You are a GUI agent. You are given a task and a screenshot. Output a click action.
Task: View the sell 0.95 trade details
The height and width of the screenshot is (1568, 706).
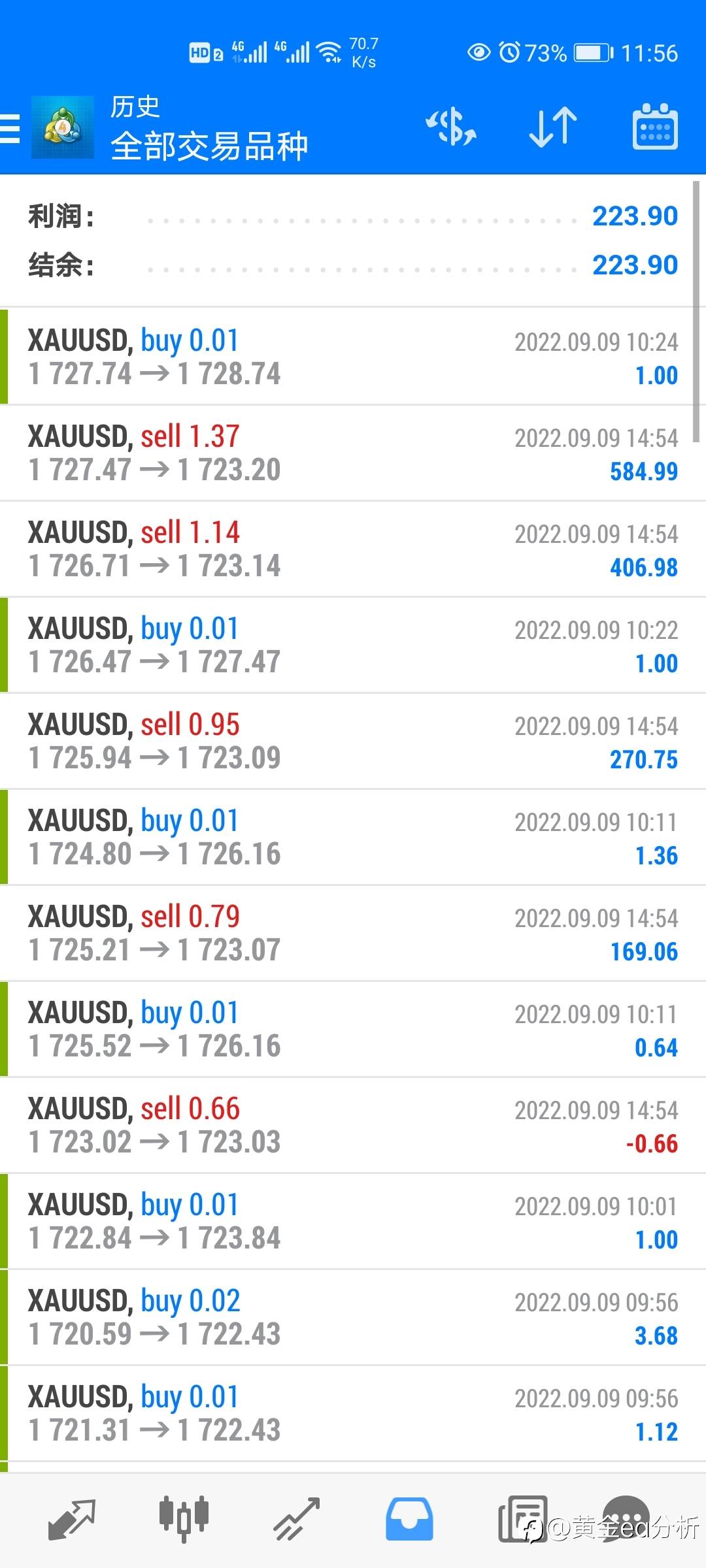(x=353, y=742)
